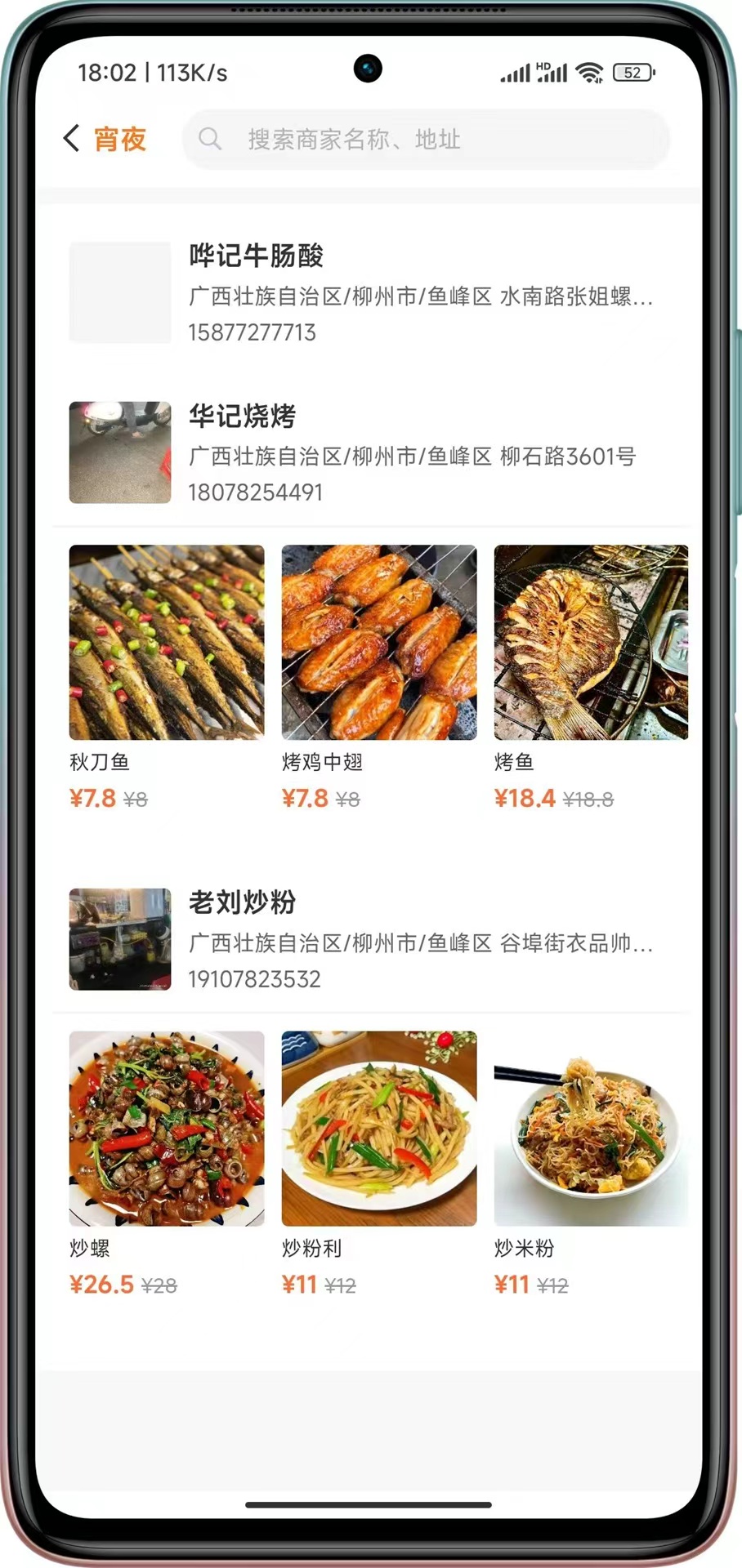Tap the search input field
Image resolution: width=742 pixels, height=1568 pixels.
point(425,140)
